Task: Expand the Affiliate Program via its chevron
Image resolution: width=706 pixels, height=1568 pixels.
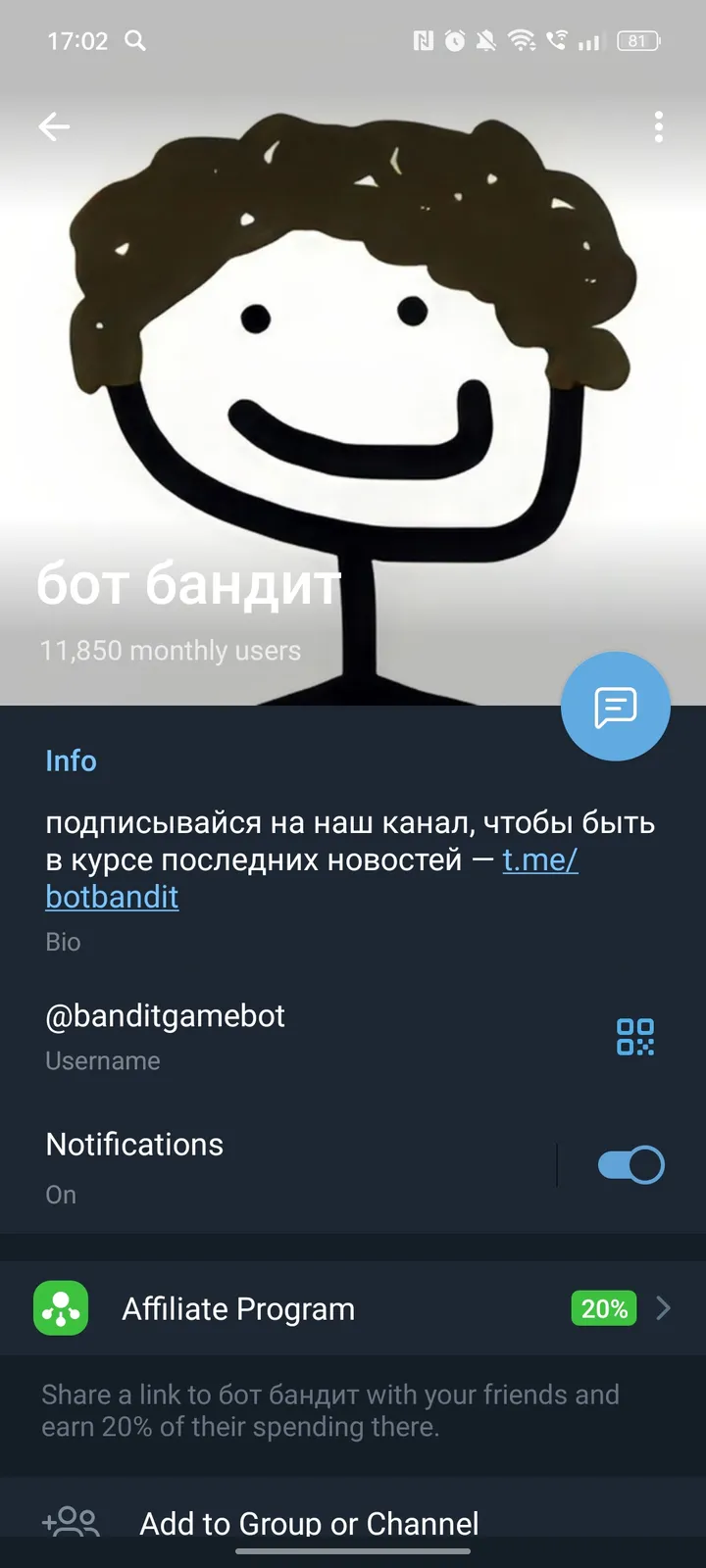Action: click(x=663, y=1307)
